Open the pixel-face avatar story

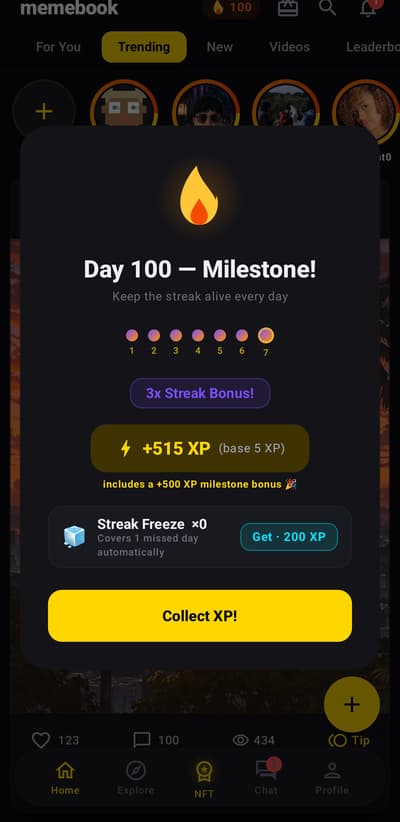[x=124, y=105]
